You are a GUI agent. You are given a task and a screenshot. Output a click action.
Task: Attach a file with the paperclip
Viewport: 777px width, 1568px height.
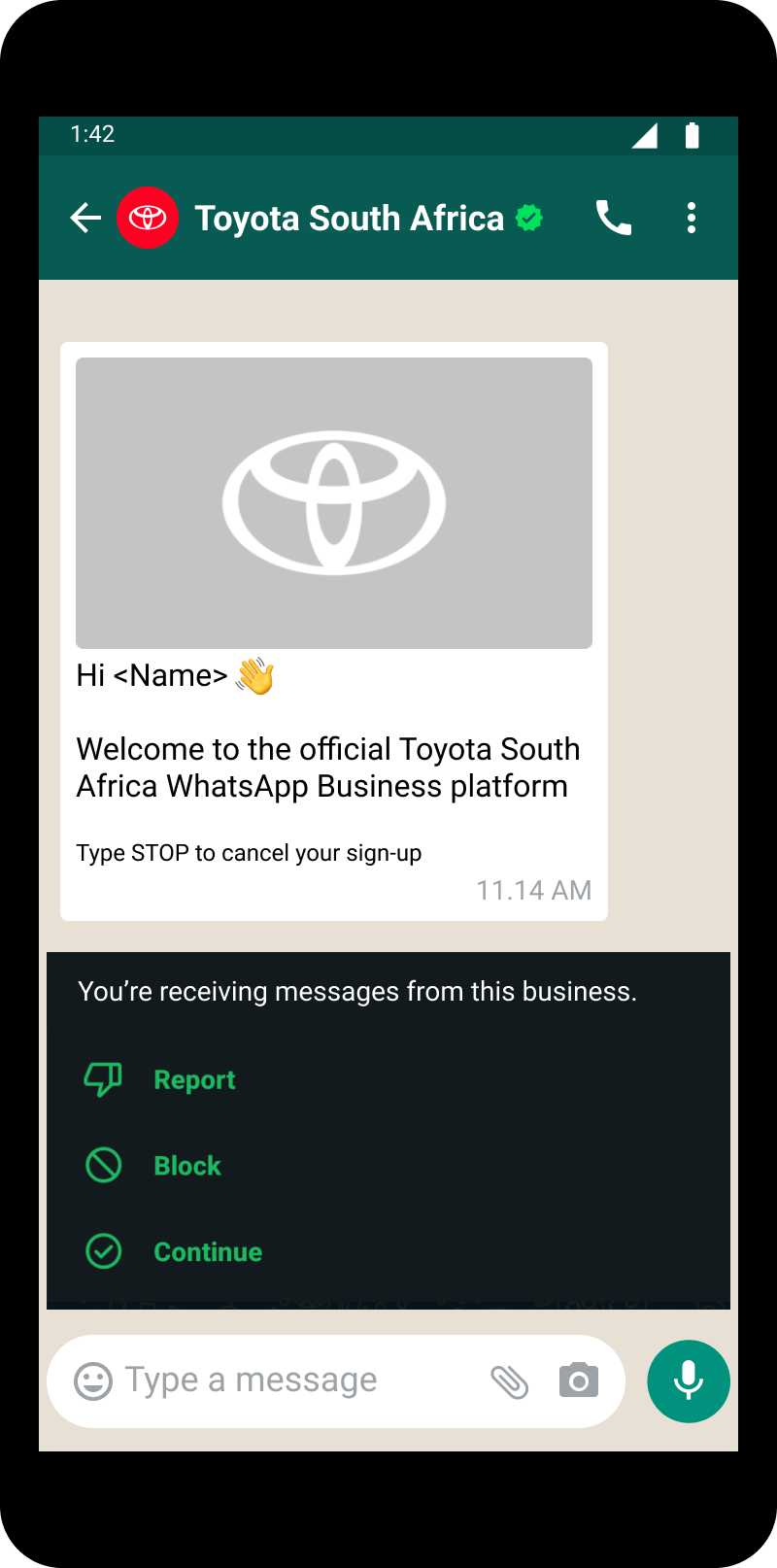tap(509, 1381)
